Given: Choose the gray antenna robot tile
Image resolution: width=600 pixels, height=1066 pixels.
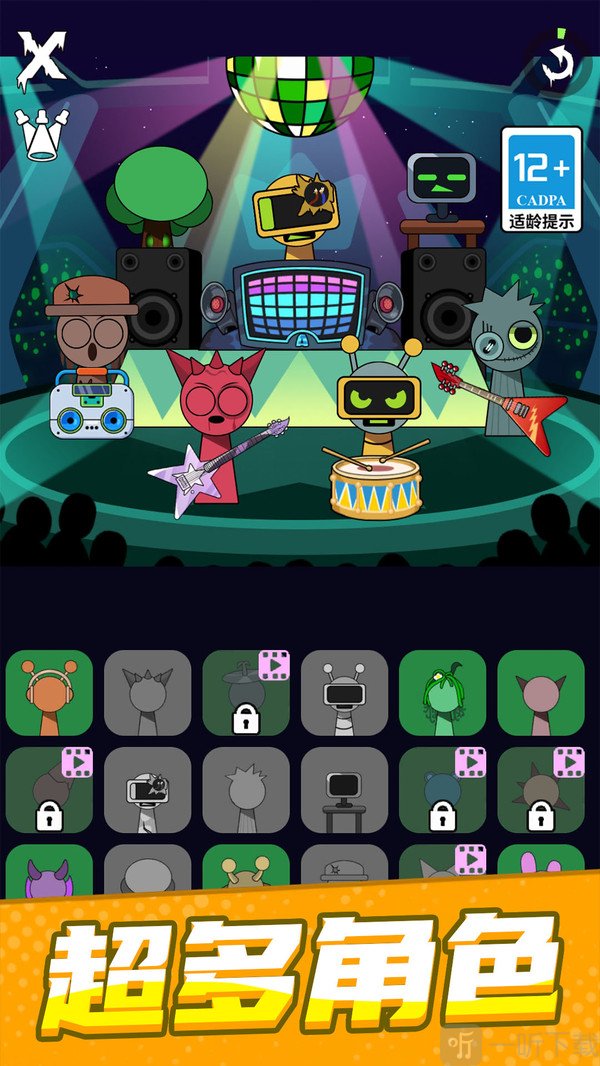Looking at the screenshot, I should tap(344, 692).
